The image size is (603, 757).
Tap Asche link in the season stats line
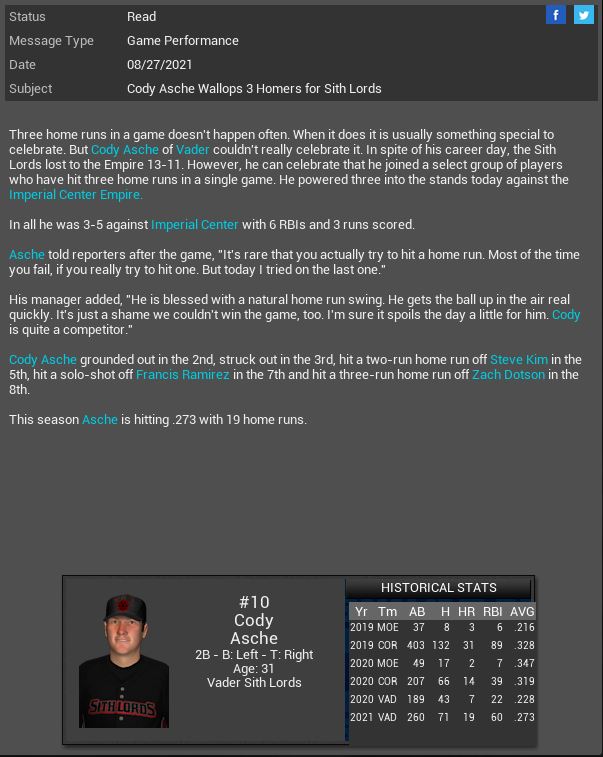[x=99, y=420]
